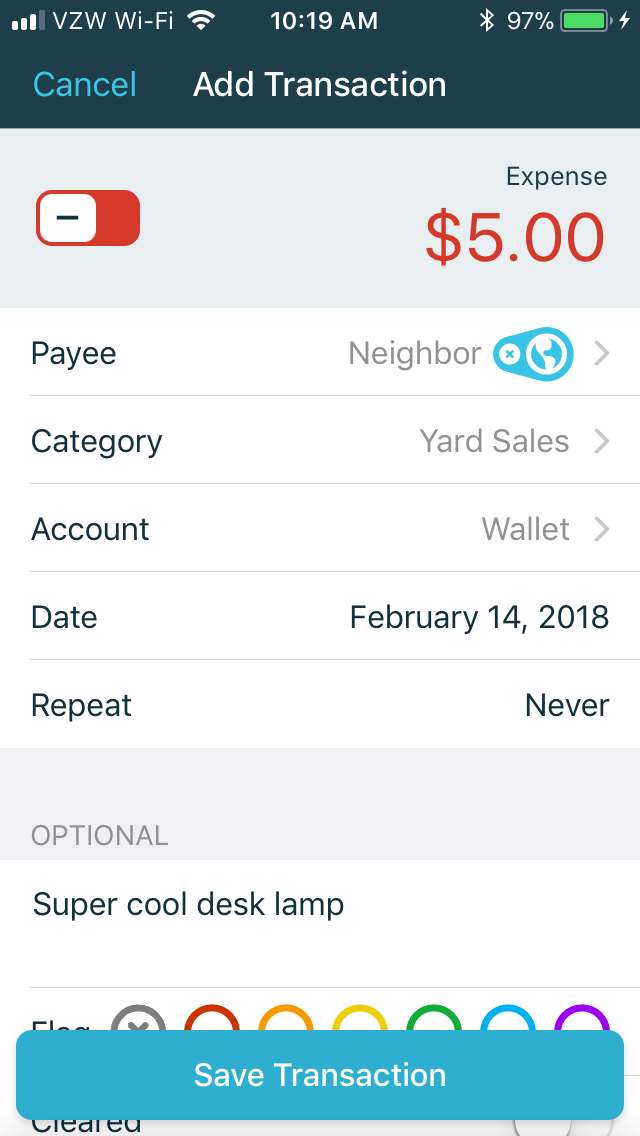Change the date February 14, 2018
Image resolution: width=640 pixels, height=1136 pixels.
(x=320, y=617)
